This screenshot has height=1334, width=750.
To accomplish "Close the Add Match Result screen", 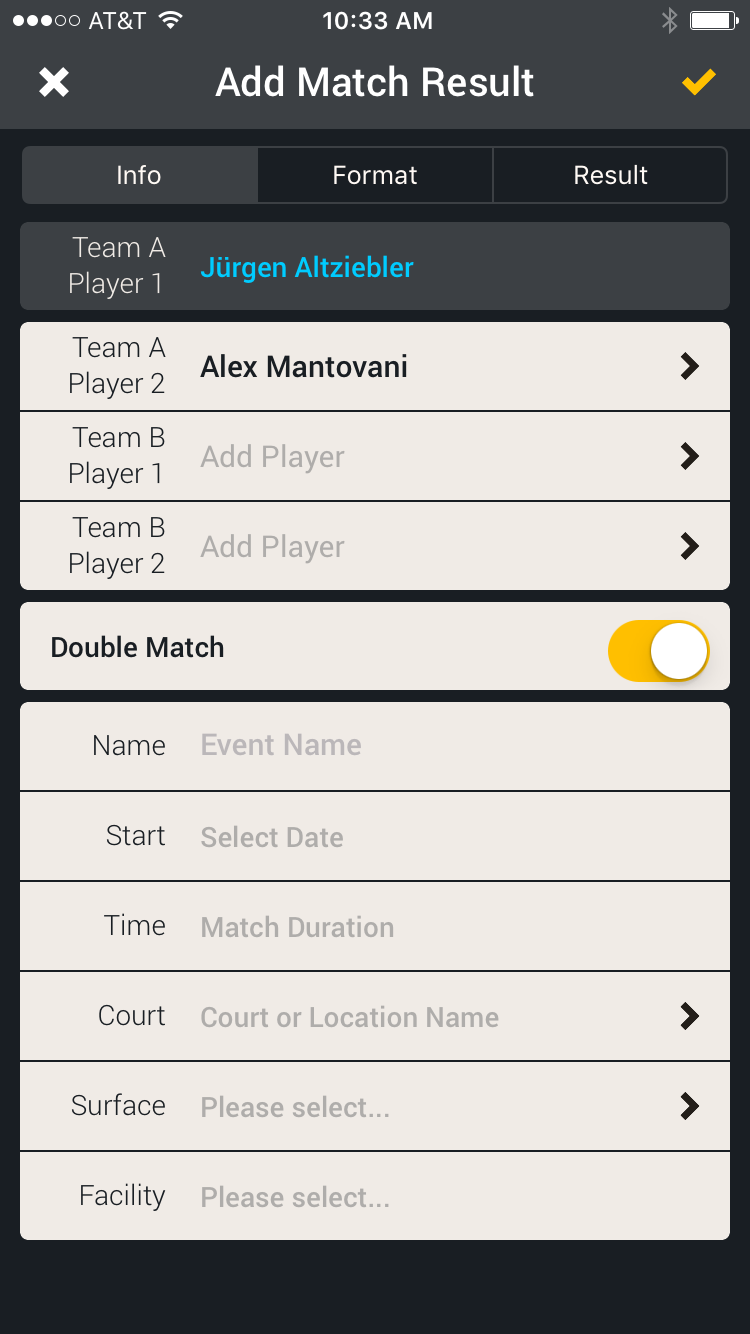I will click(54, 82).
